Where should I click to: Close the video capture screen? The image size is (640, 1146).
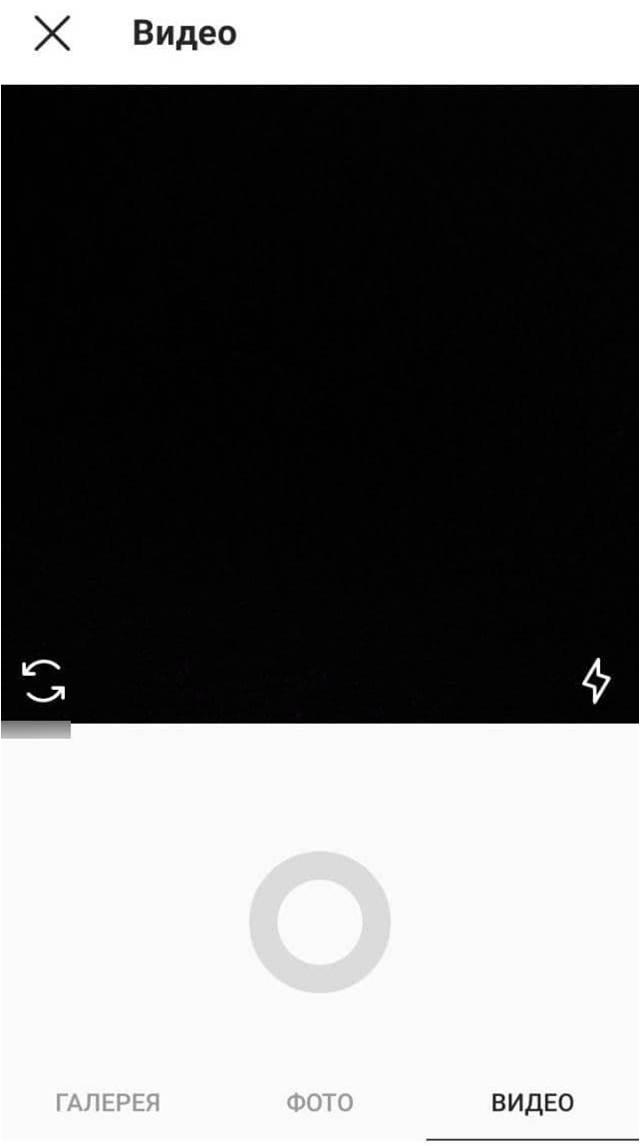click(52, 35)
